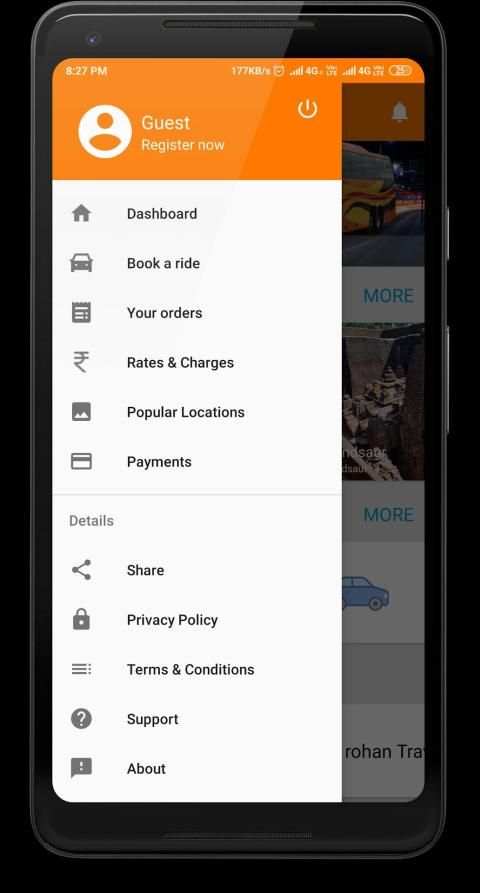Select Book a ride
The width and height of the screenshot is (480, 893).
(197, 263)
